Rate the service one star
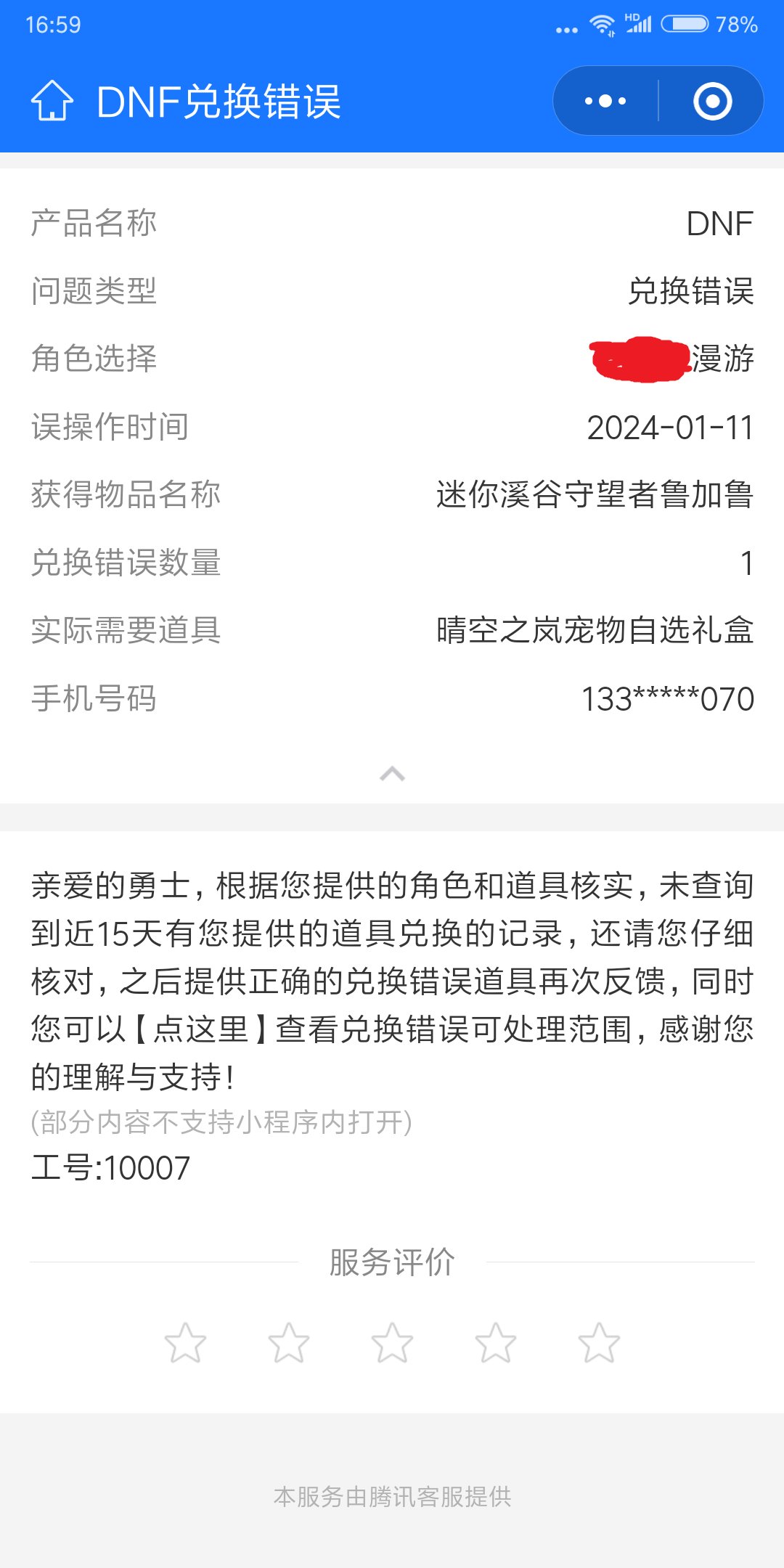 [x=185, y=1342]
